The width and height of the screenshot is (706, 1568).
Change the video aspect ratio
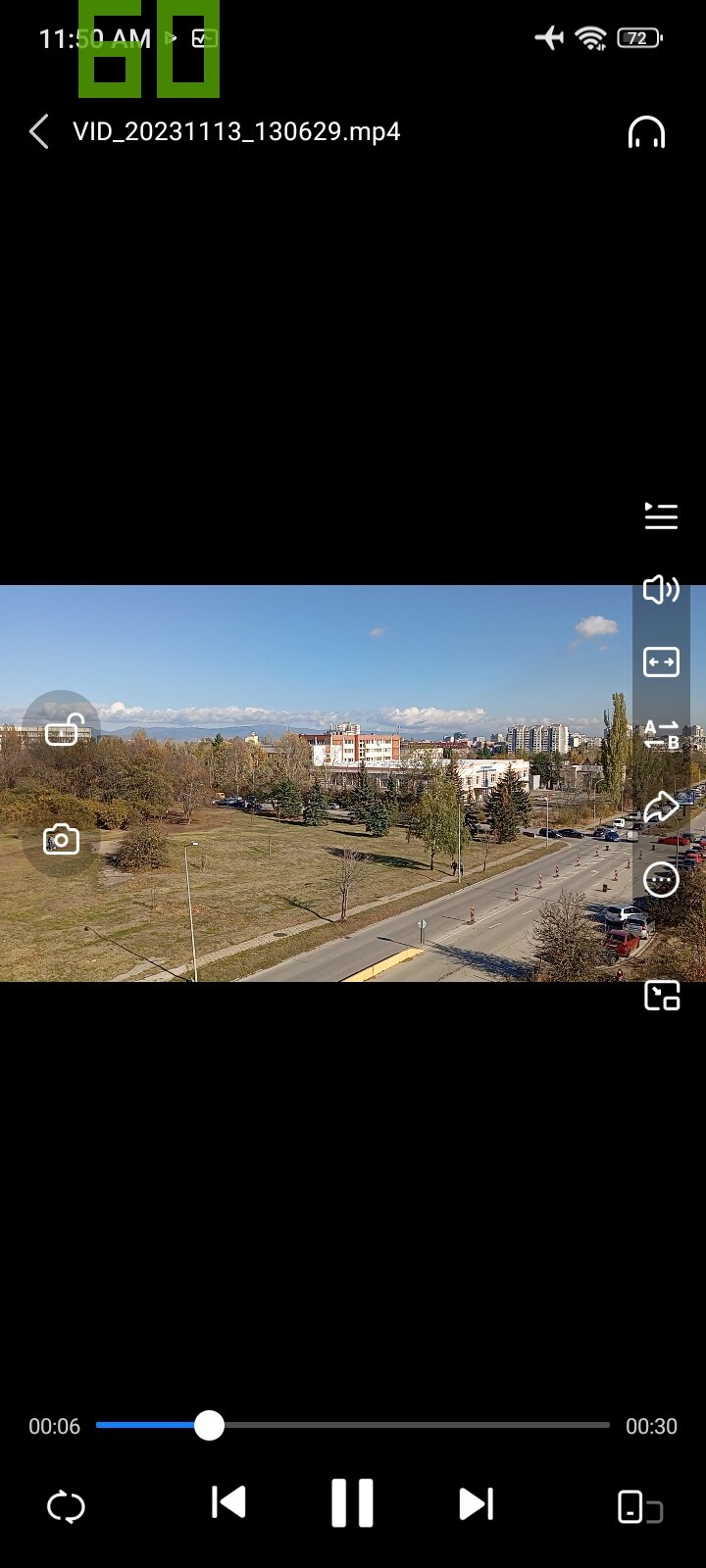coord(661,662)
